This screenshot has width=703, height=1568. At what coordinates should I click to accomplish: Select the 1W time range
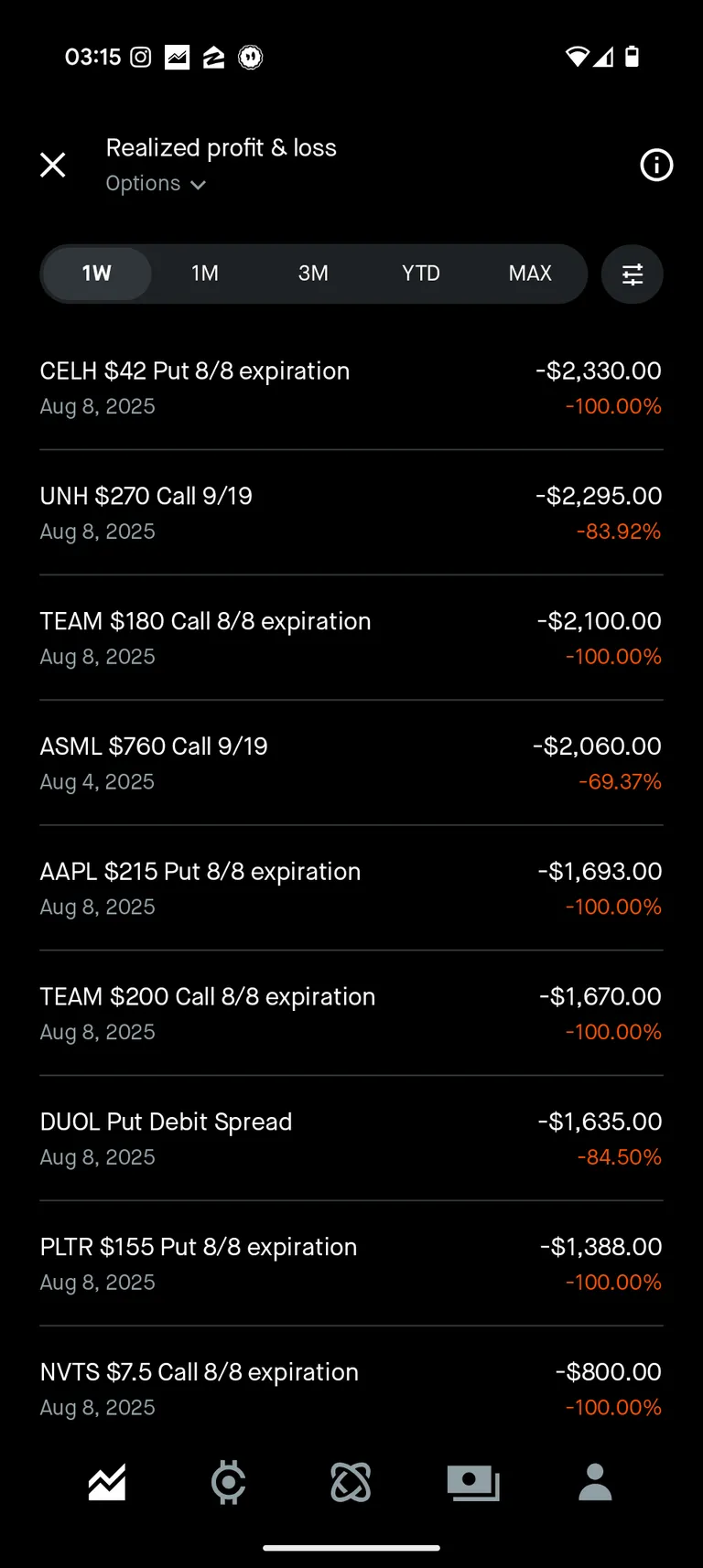coord(96,274)
